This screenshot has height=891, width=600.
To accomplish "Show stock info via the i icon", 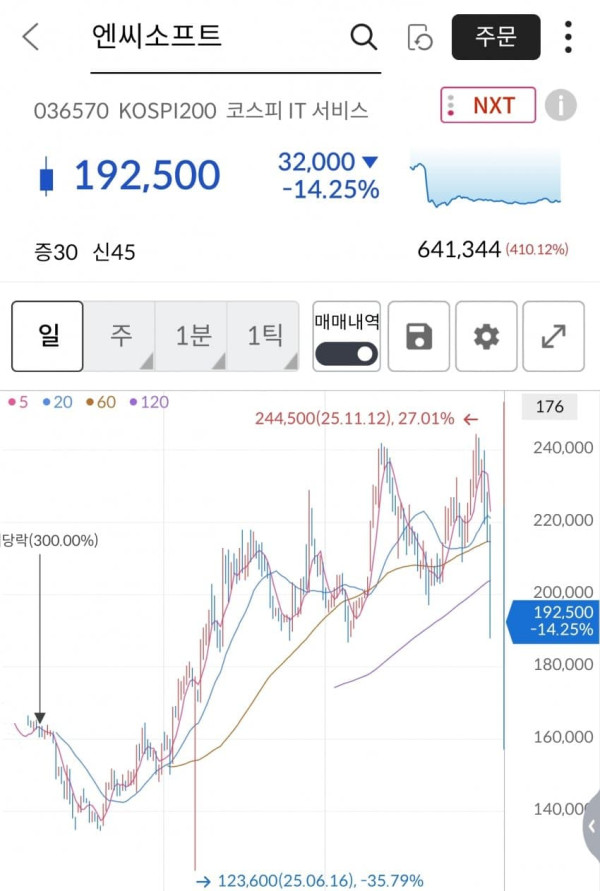I will [561, 105].
